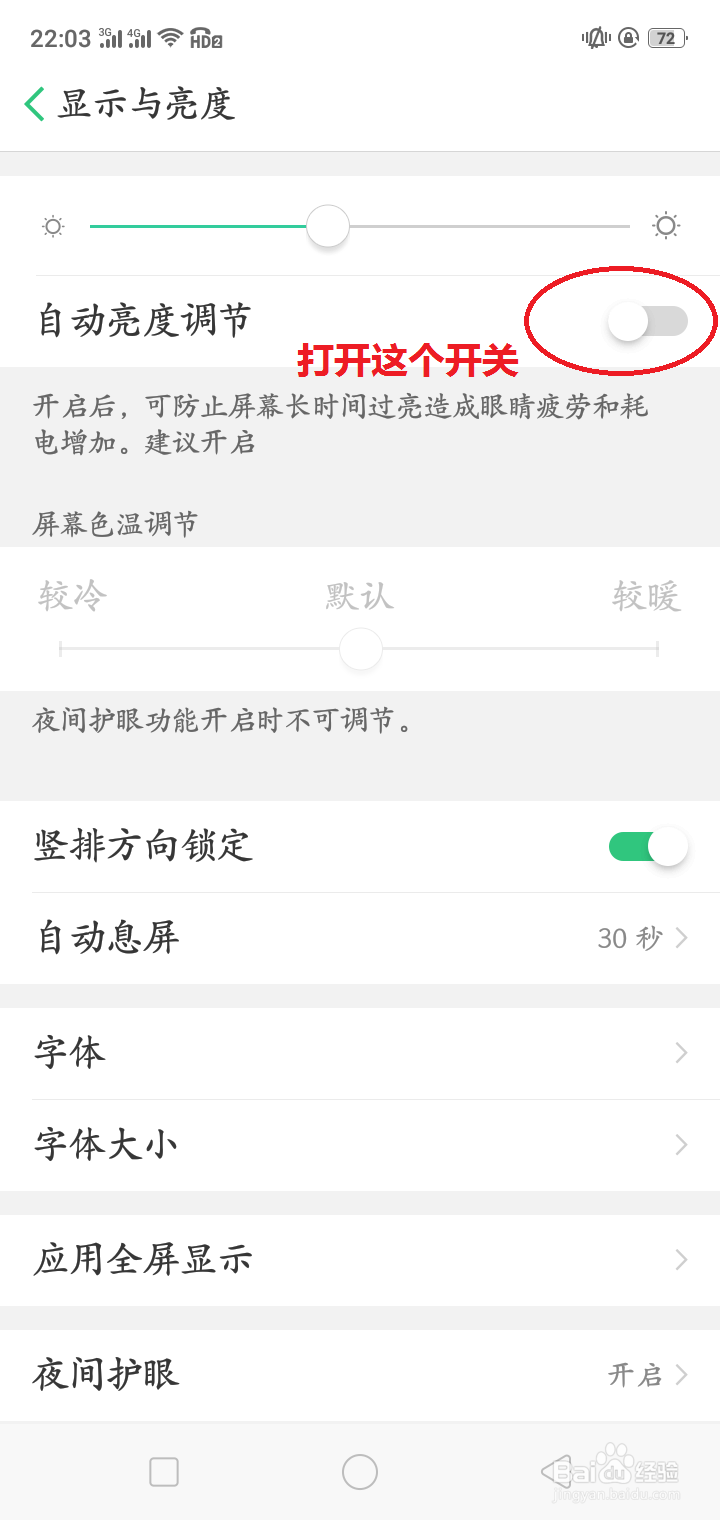Click the rotation lock icon in status bar

coord(628,37)
